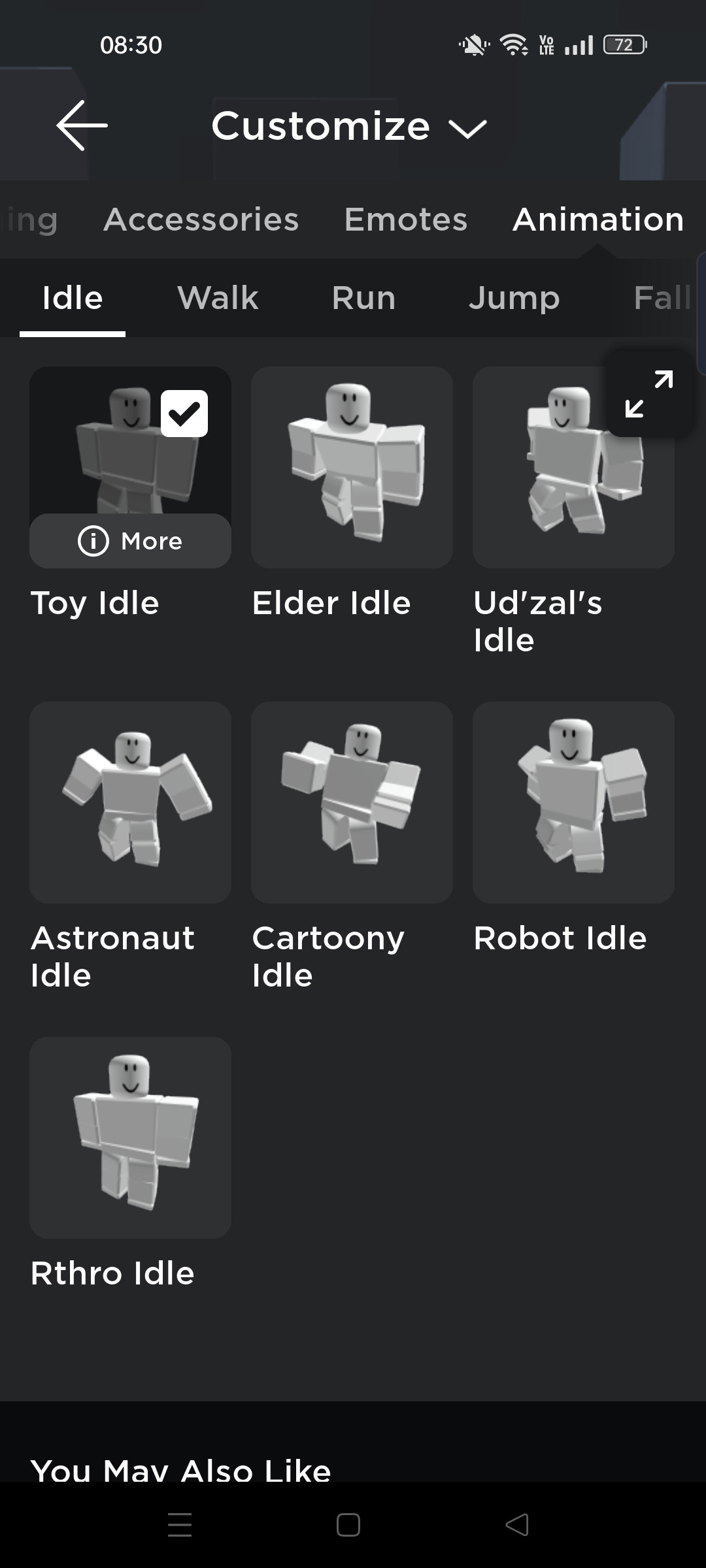The height and width of the screenshot is (1568, 706).
Task: Select the Jump animation tab
Action: (x=514, y=298)
